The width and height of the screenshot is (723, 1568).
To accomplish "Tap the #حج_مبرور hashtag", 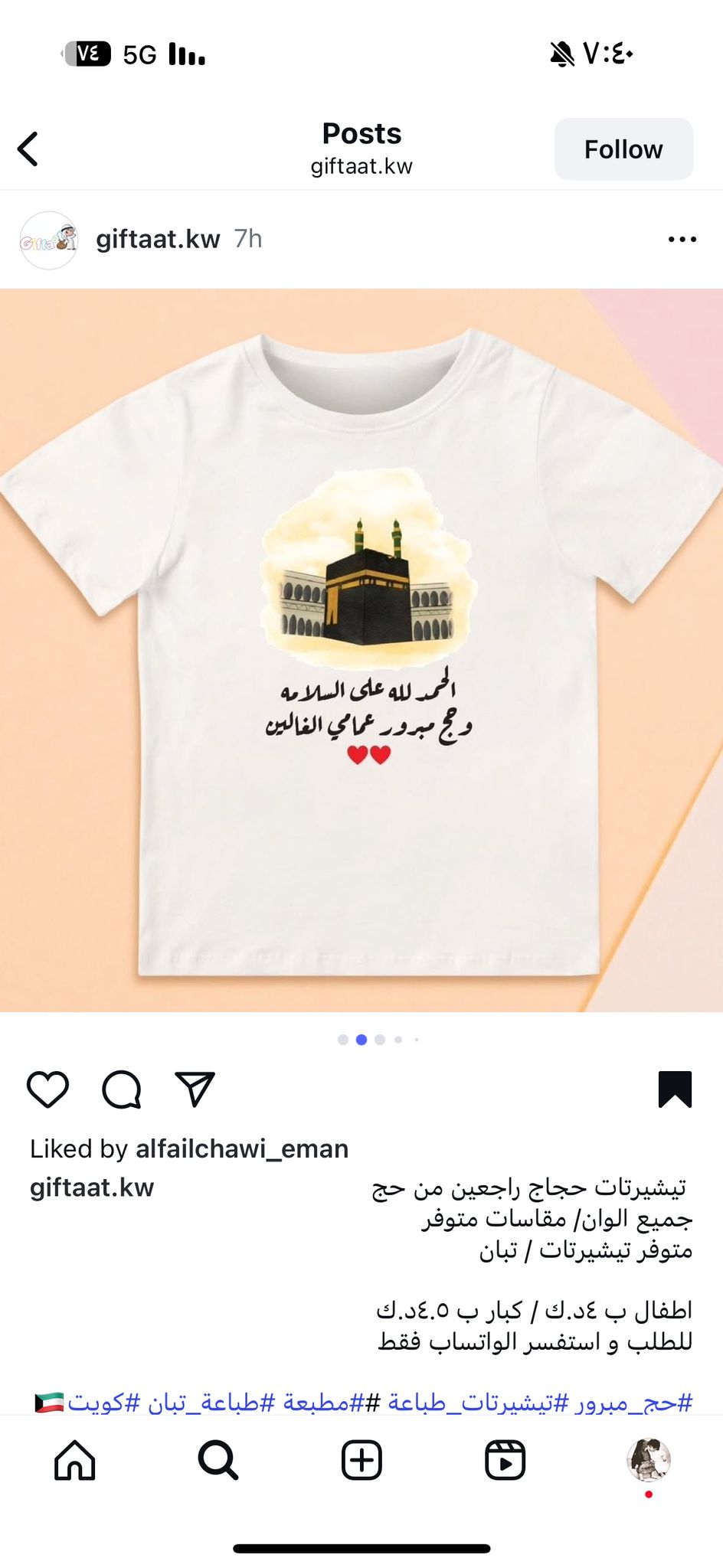I will pyautogui.click(x=633, y=1403).
